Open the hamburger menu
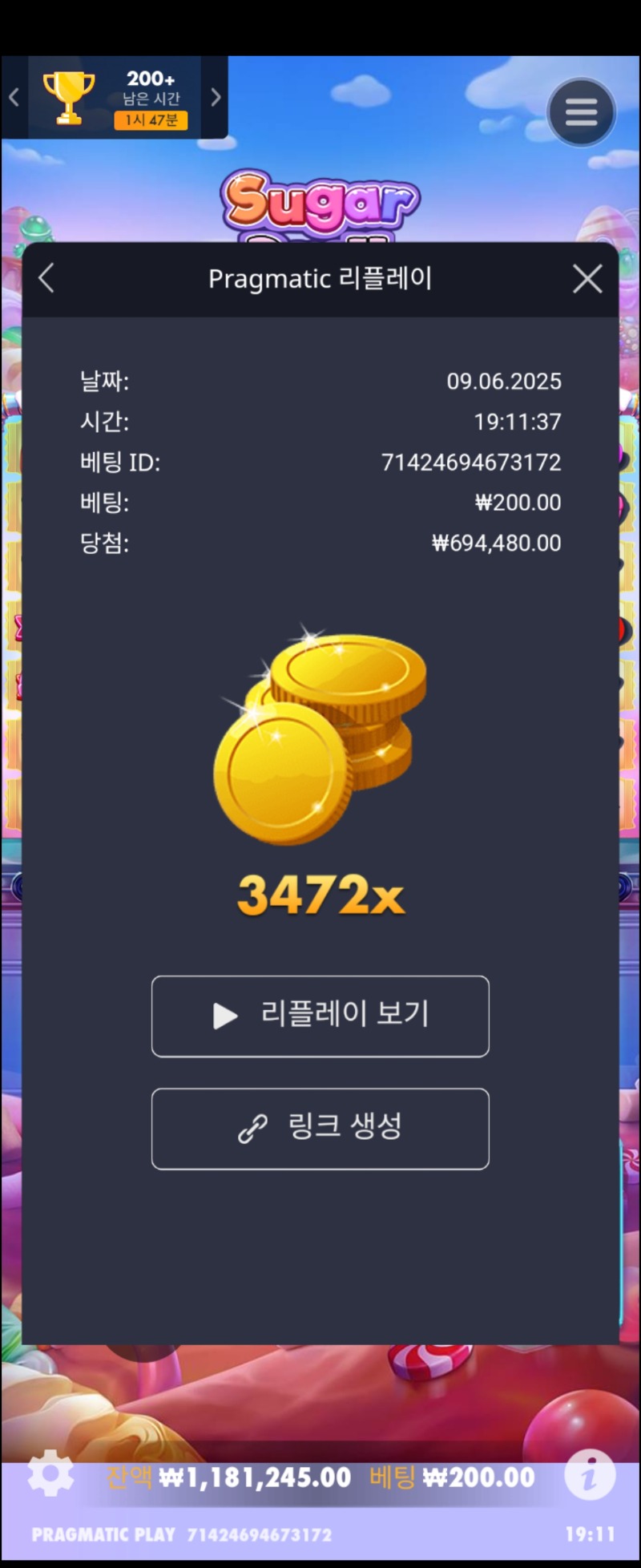The width and height of the screenshot is (641, 1568). coord(581,112)
